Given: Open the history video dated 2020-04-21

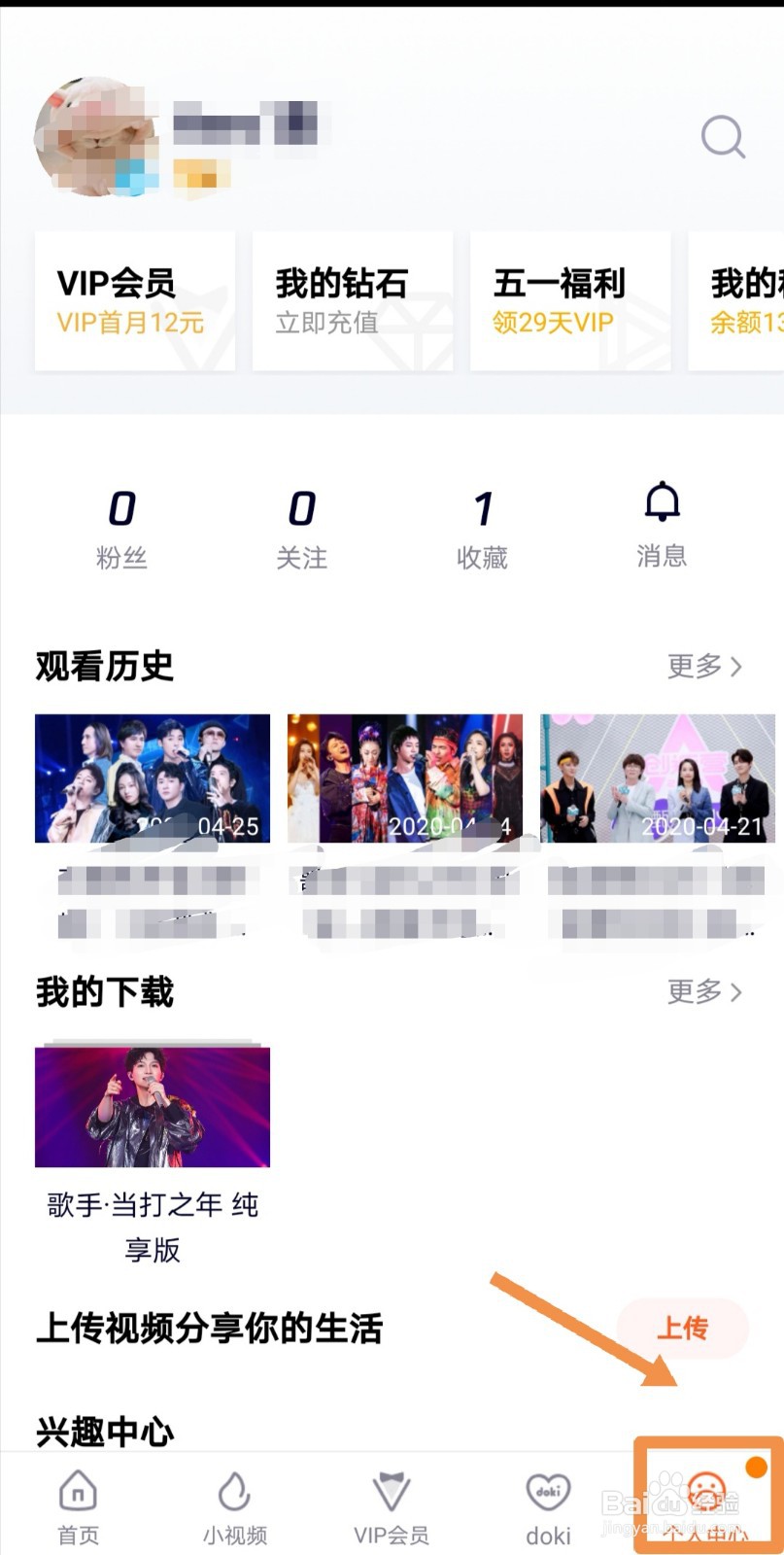Looking at the screenshot, I should [658, 778].
